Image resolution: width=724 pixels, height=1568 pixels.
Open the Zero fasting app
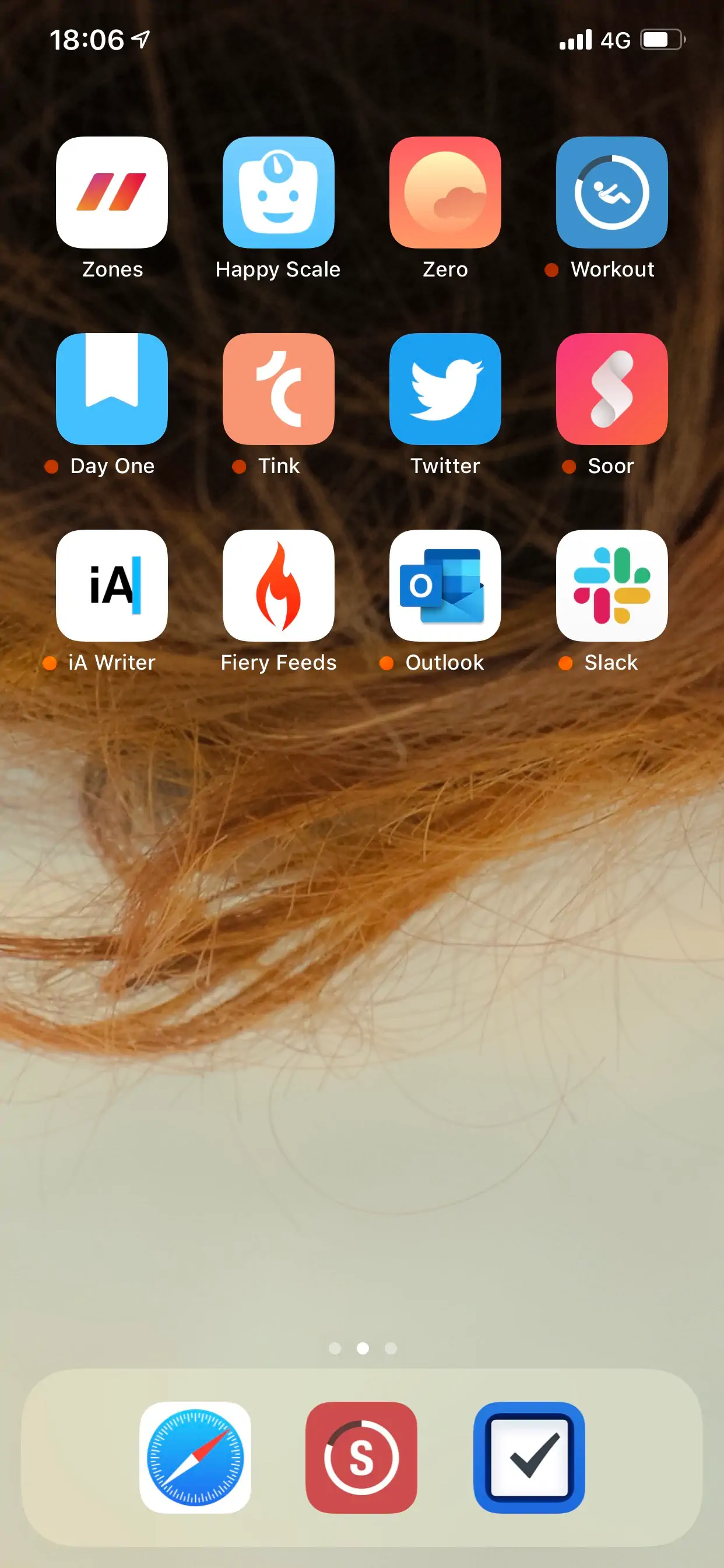click(x=445, y=192)
